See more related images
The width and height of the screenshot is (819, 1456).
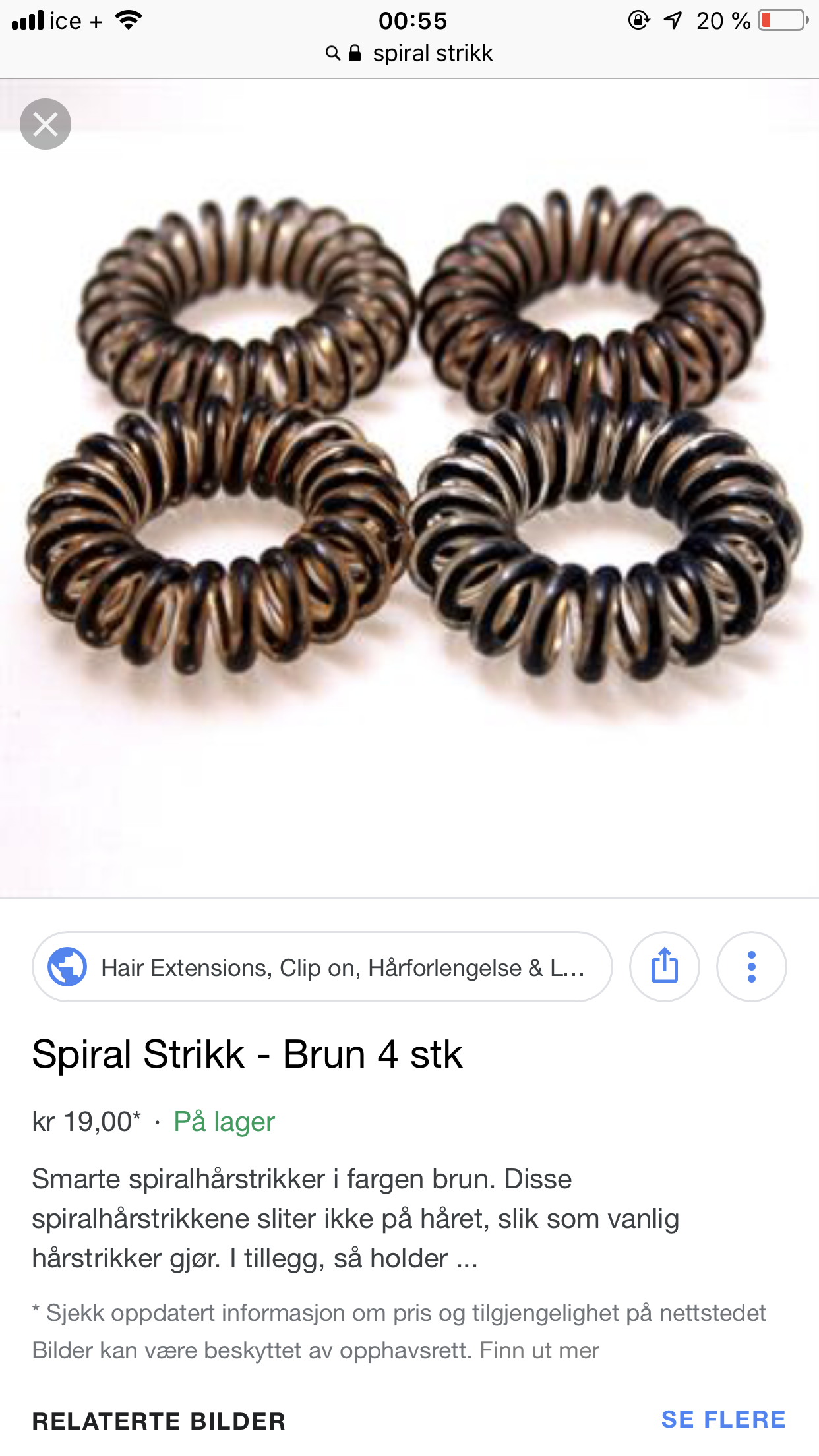pyautogui.click(x=723, y=1419)
